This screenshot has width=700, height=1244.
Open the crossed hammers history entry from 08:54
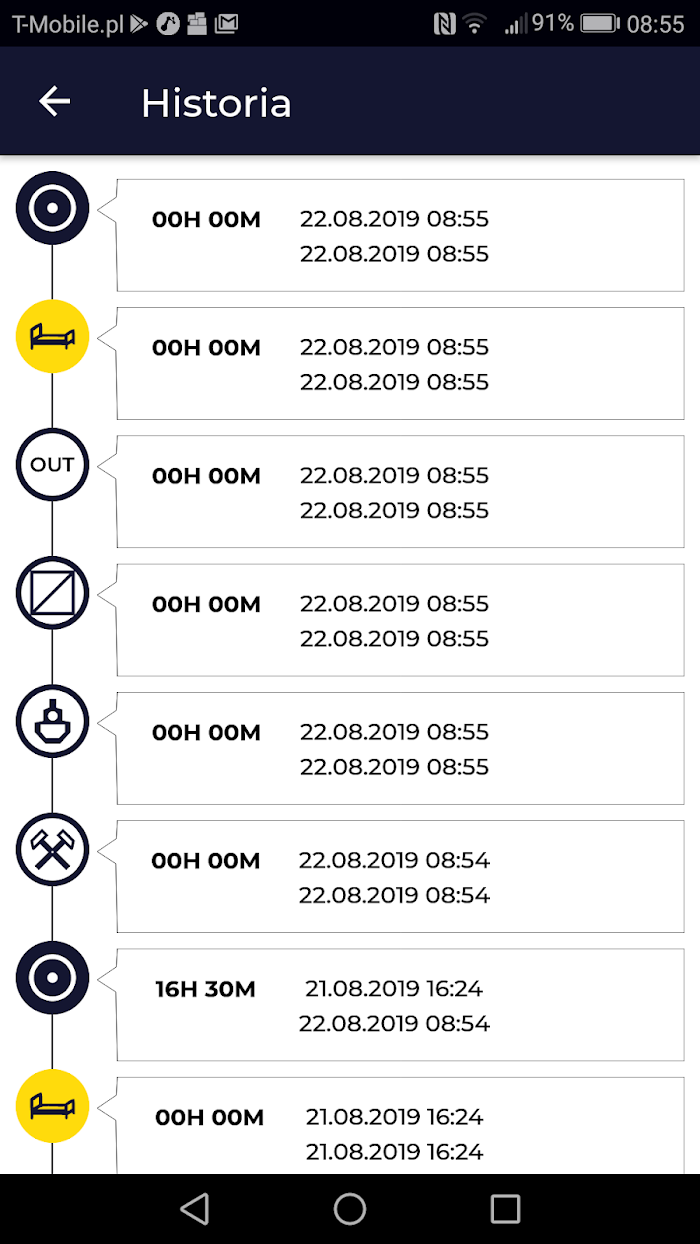click(401, 877)
